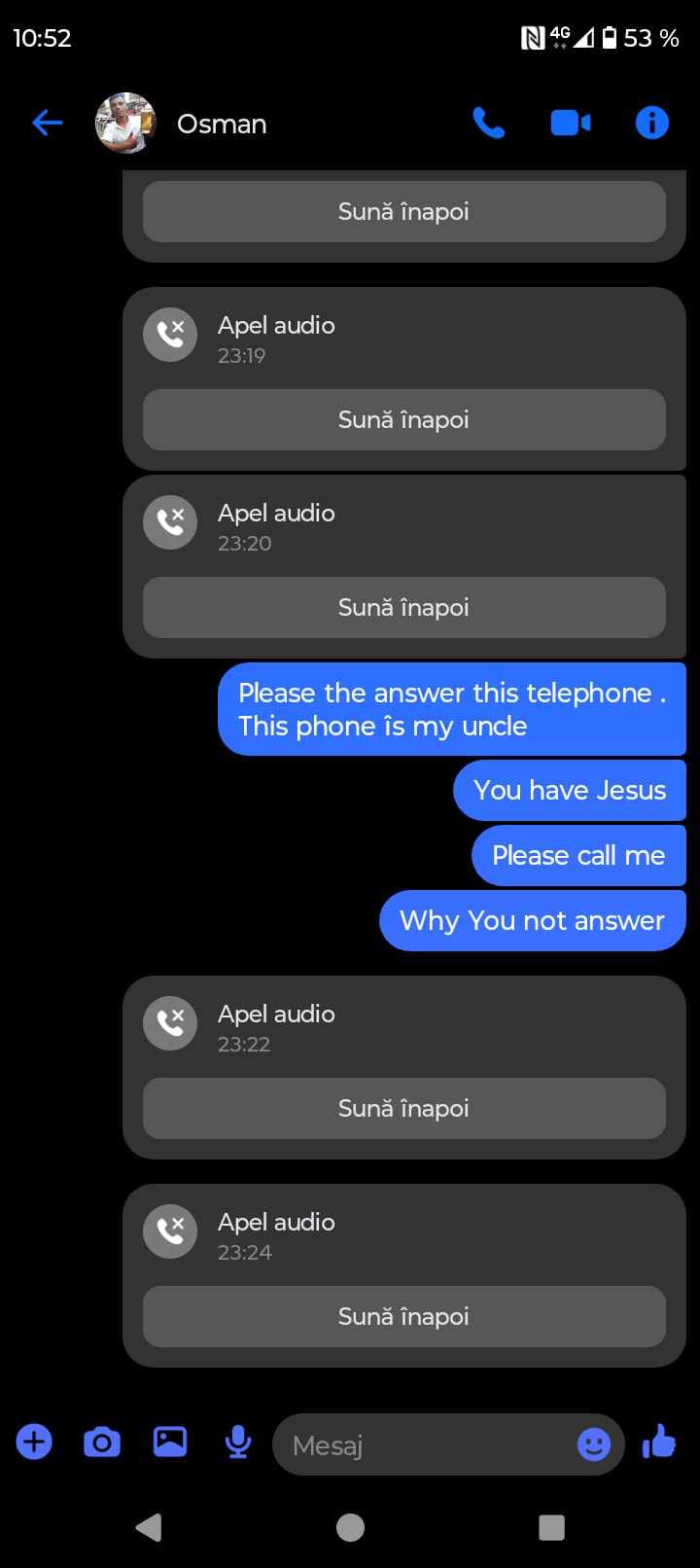Open the conversation info icon

point(651,124)
